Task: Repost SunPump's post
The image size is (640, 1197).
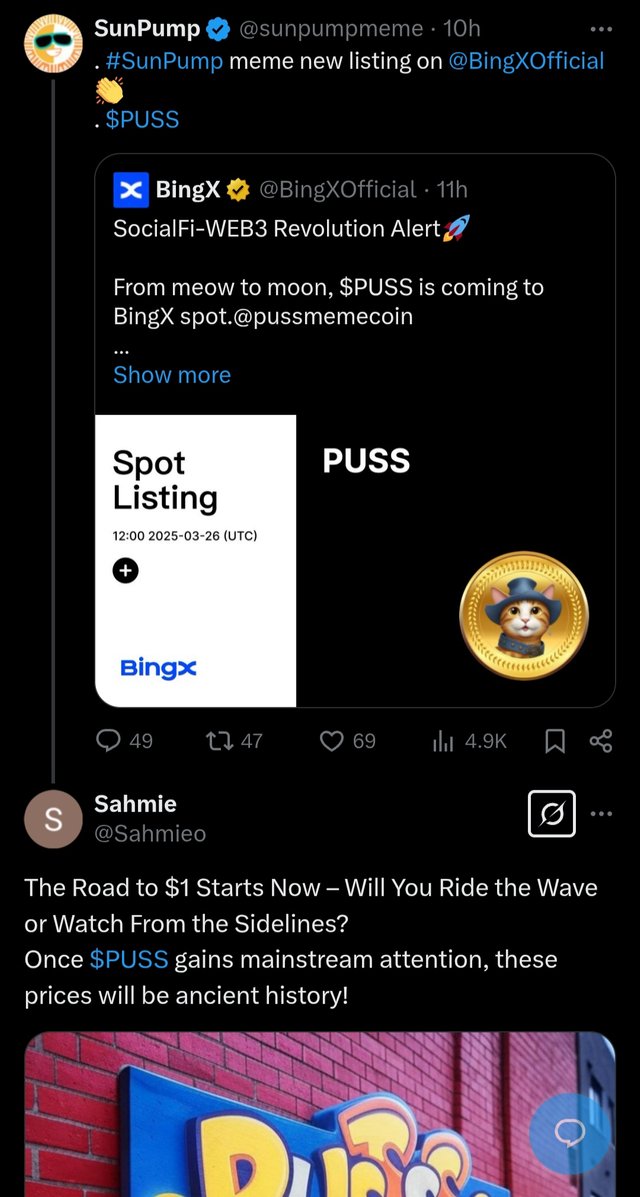Action: click(219, 740)
